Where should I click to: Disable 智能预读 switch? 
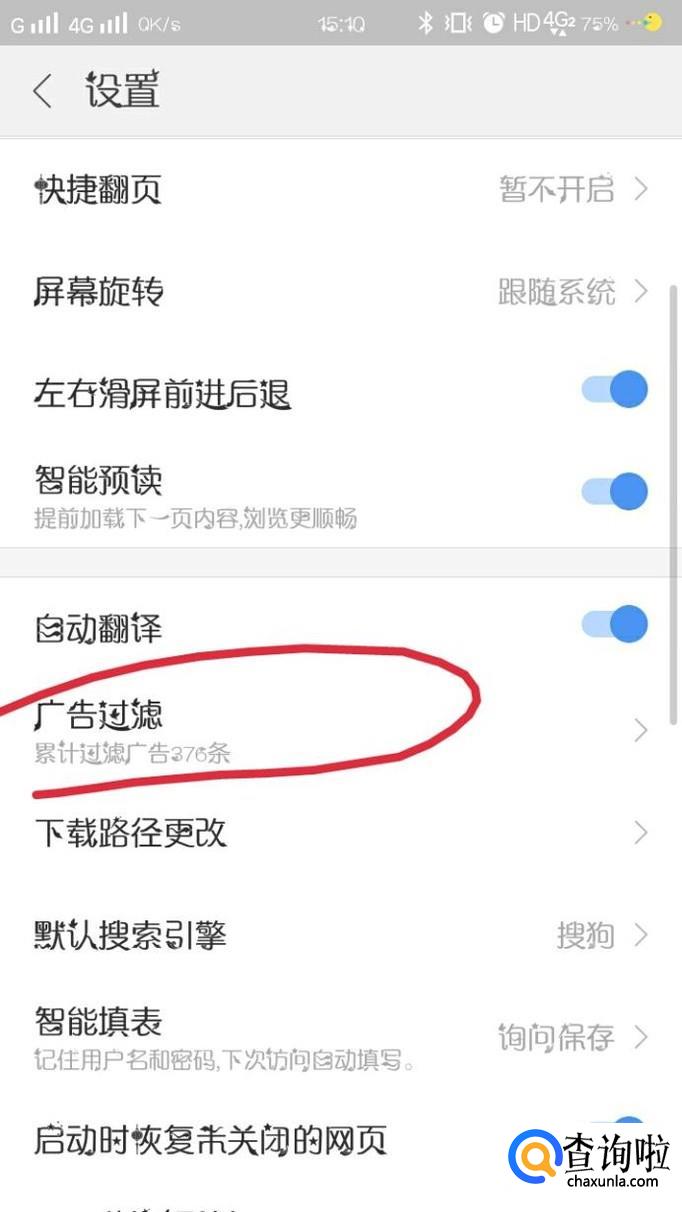click(615, 492)
